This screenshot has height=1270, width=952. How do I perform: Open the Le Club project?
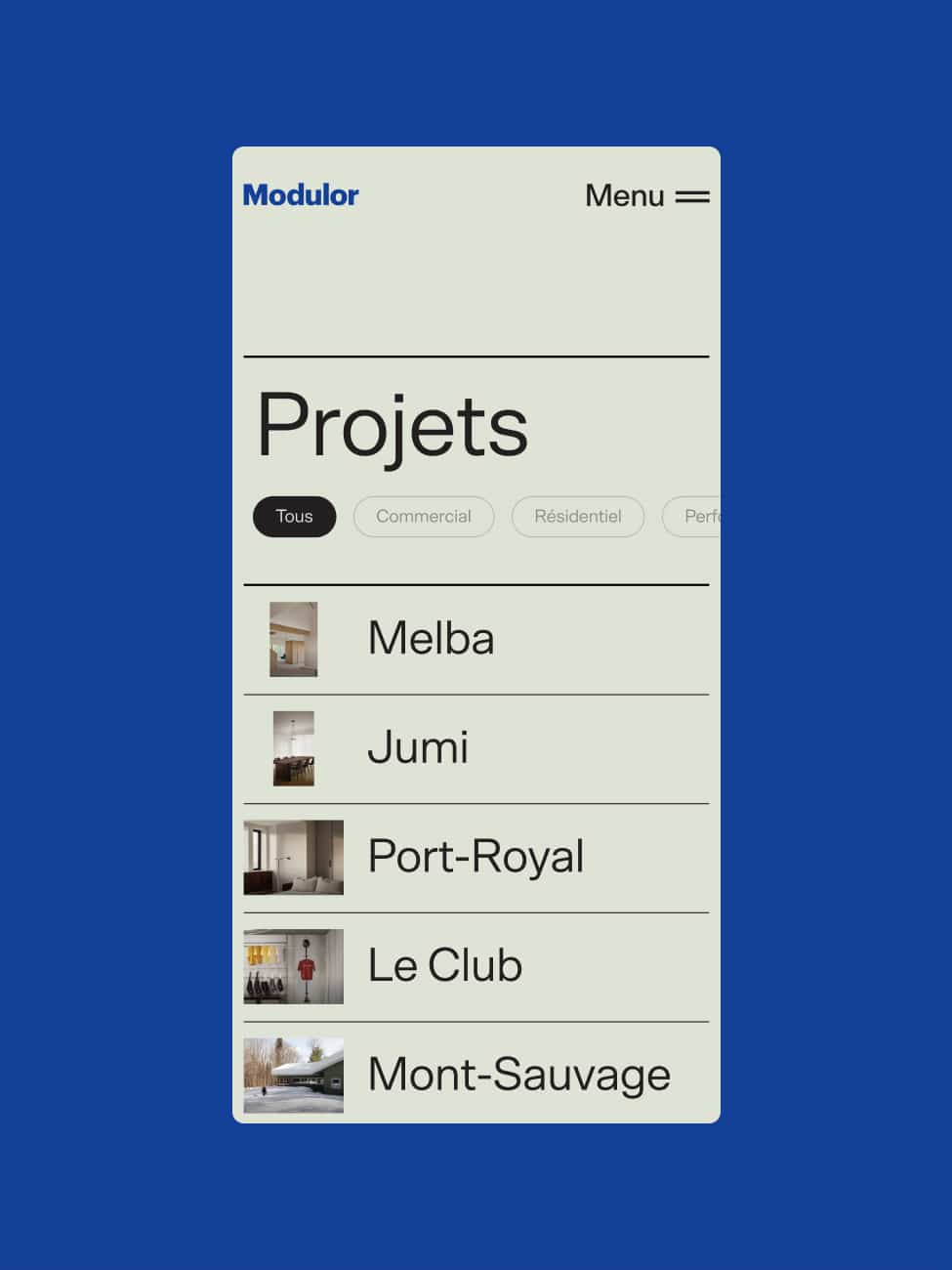click(444, 966)
